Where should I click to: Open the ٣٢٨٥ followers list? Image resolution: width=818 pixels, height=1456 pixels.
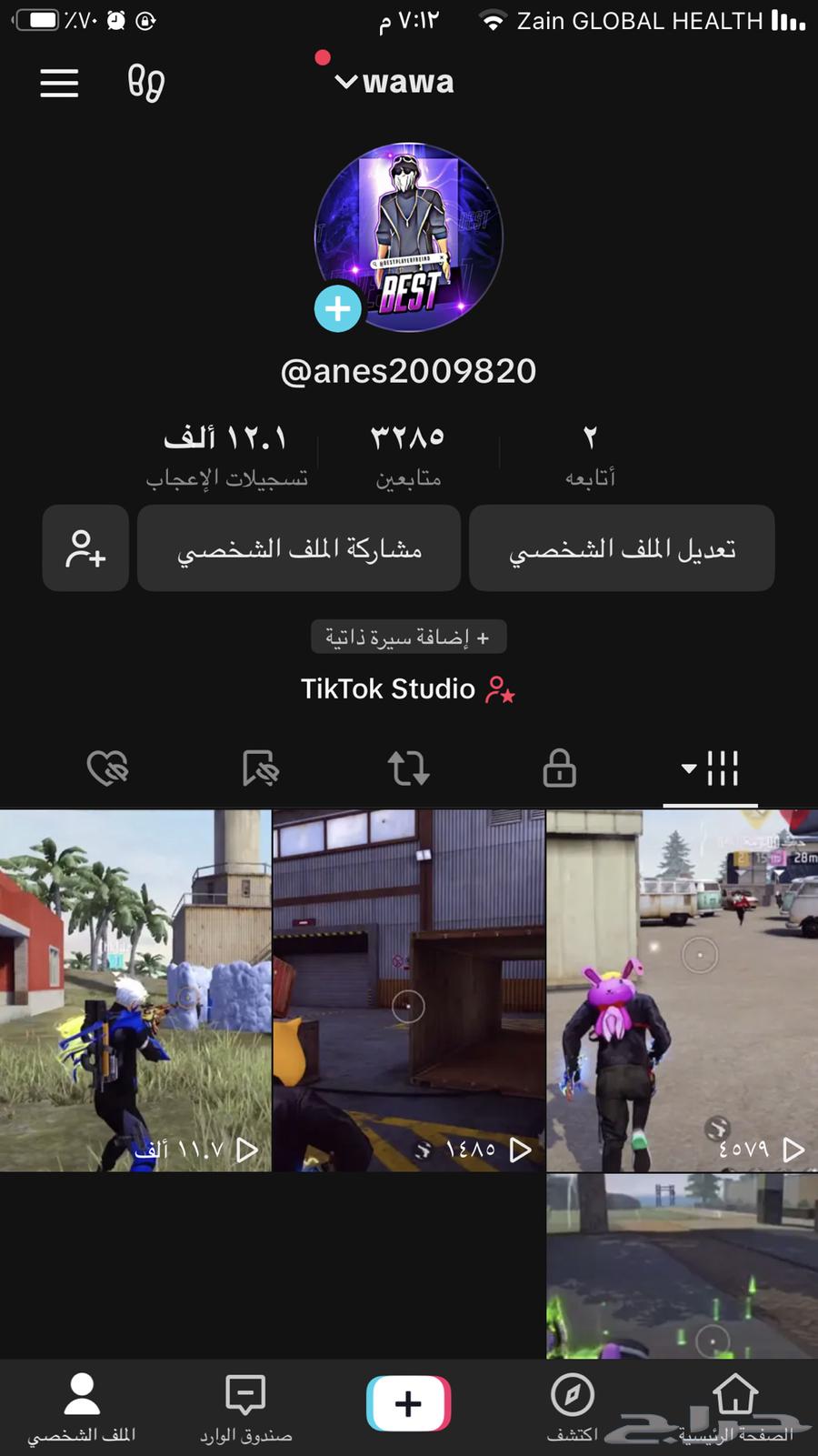408,454
